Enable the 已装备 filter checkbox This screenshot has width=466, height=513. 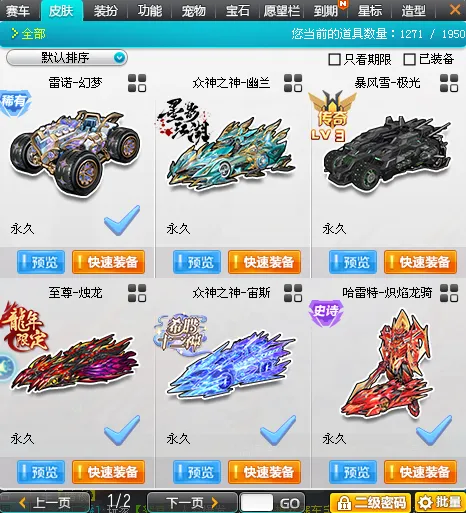tap(409, 60)
